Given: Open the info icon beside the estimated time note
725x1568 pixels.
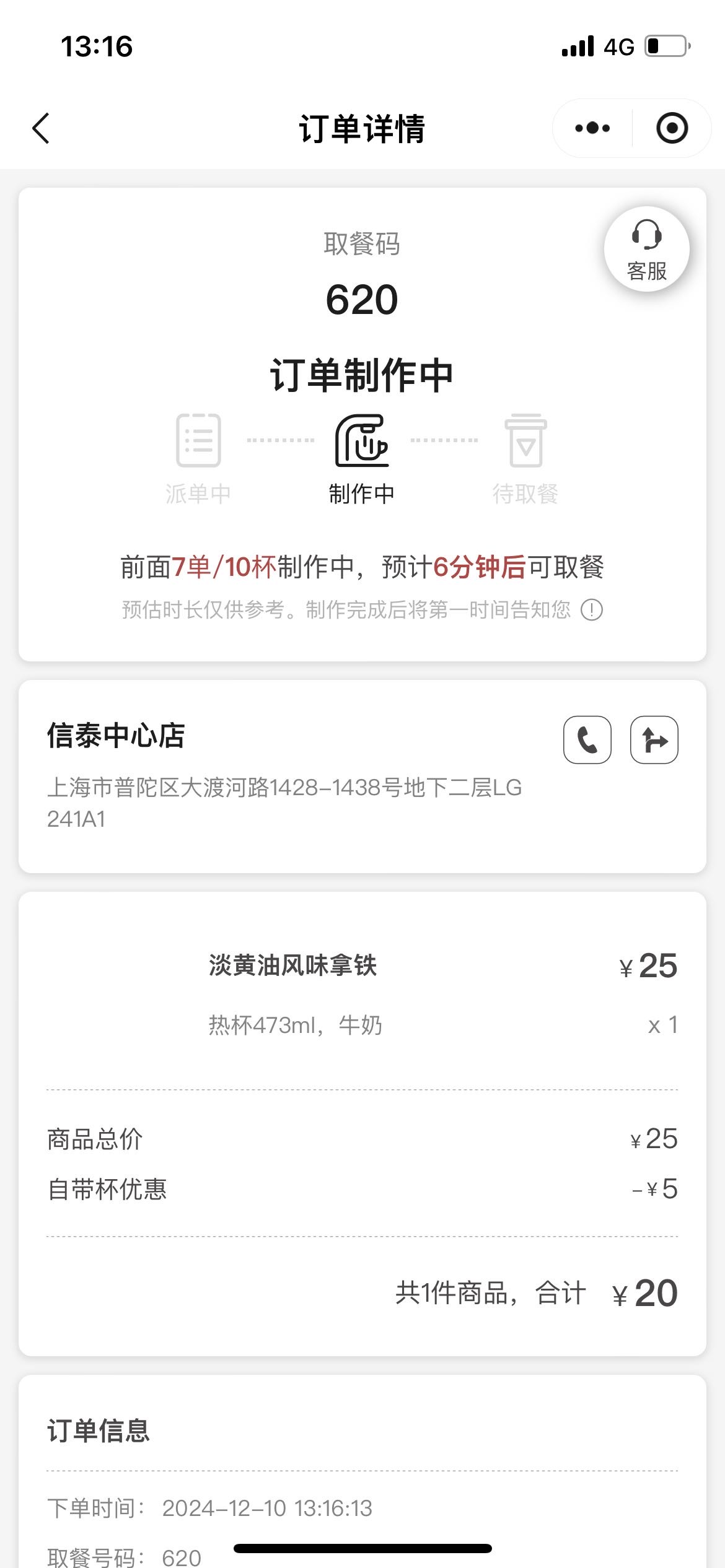Looking at the screenshot, I should coord(592,610).
